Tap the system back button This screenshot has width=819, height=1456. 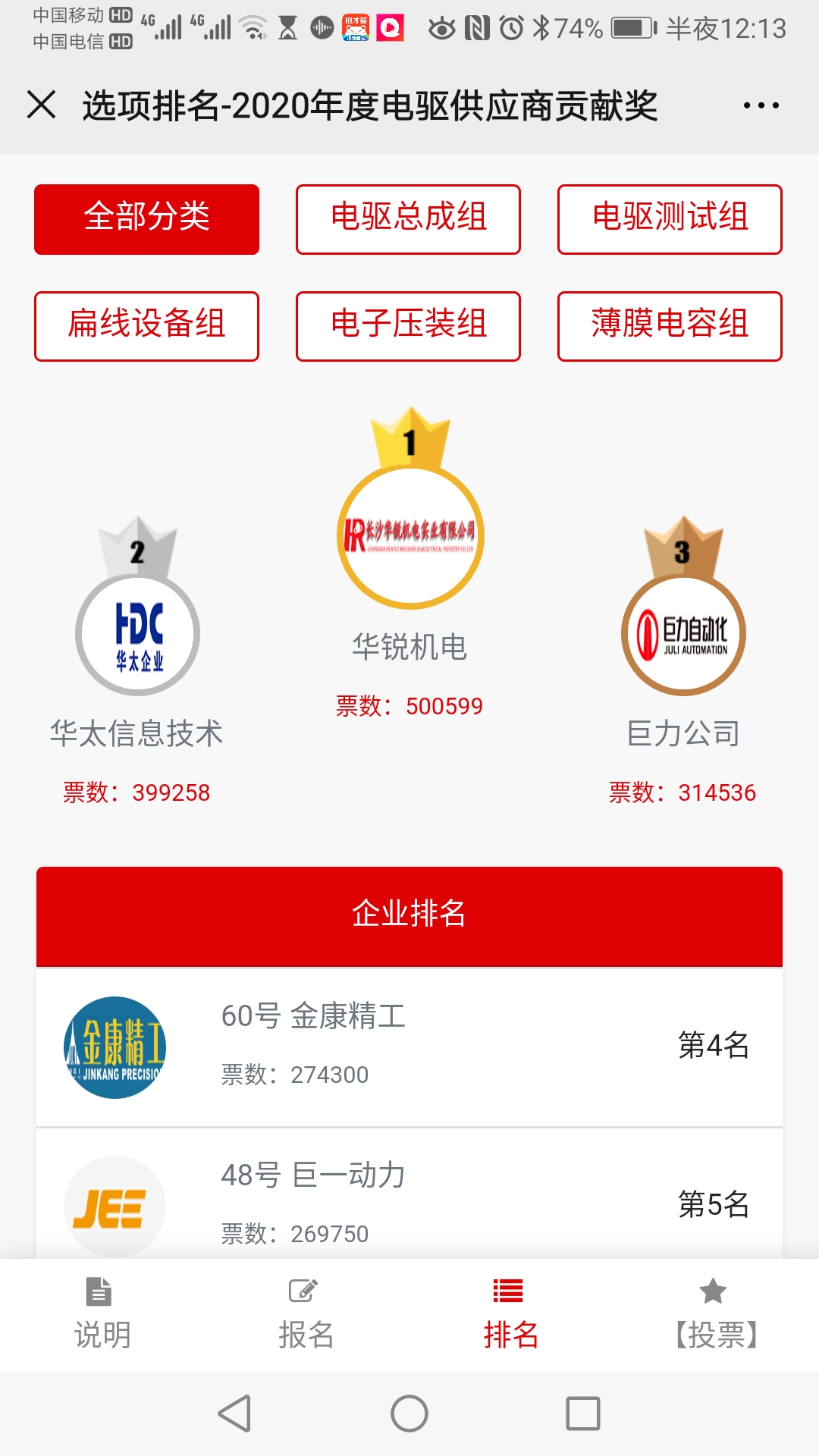tap(235, 1414)
